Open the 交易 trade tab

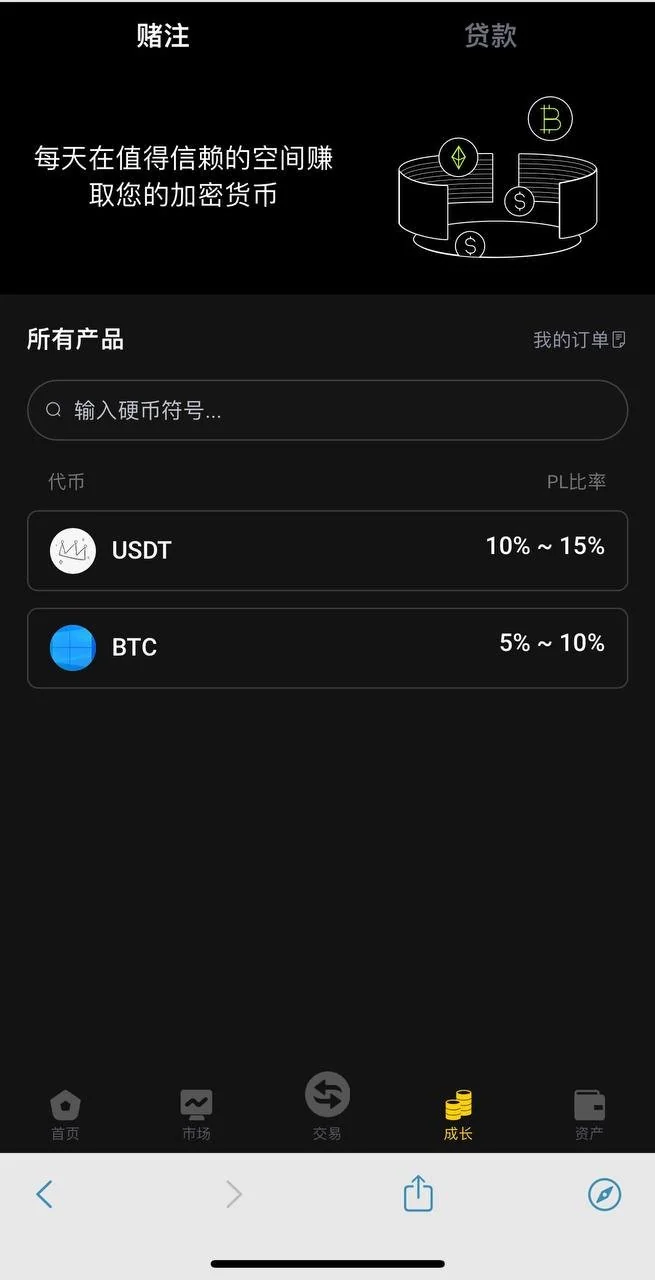[x=327, y=1105]
